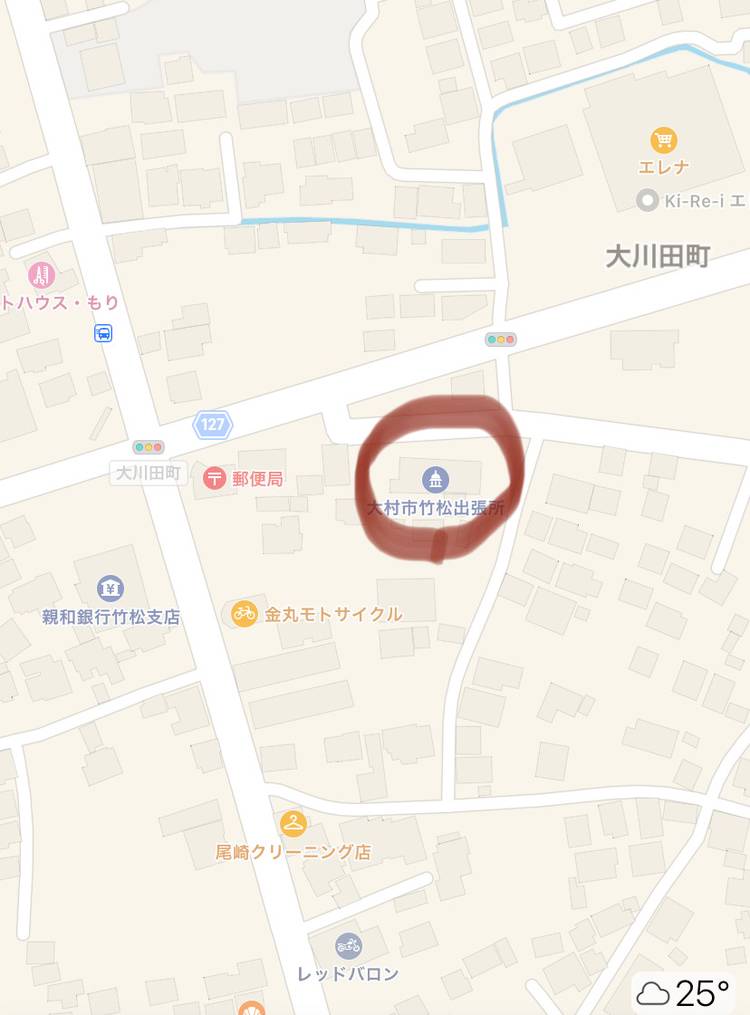Tap the 郵便局 post office marker
Image resolution: width=750 pixels, height=1015 pixels.
(x=214, y=478)
